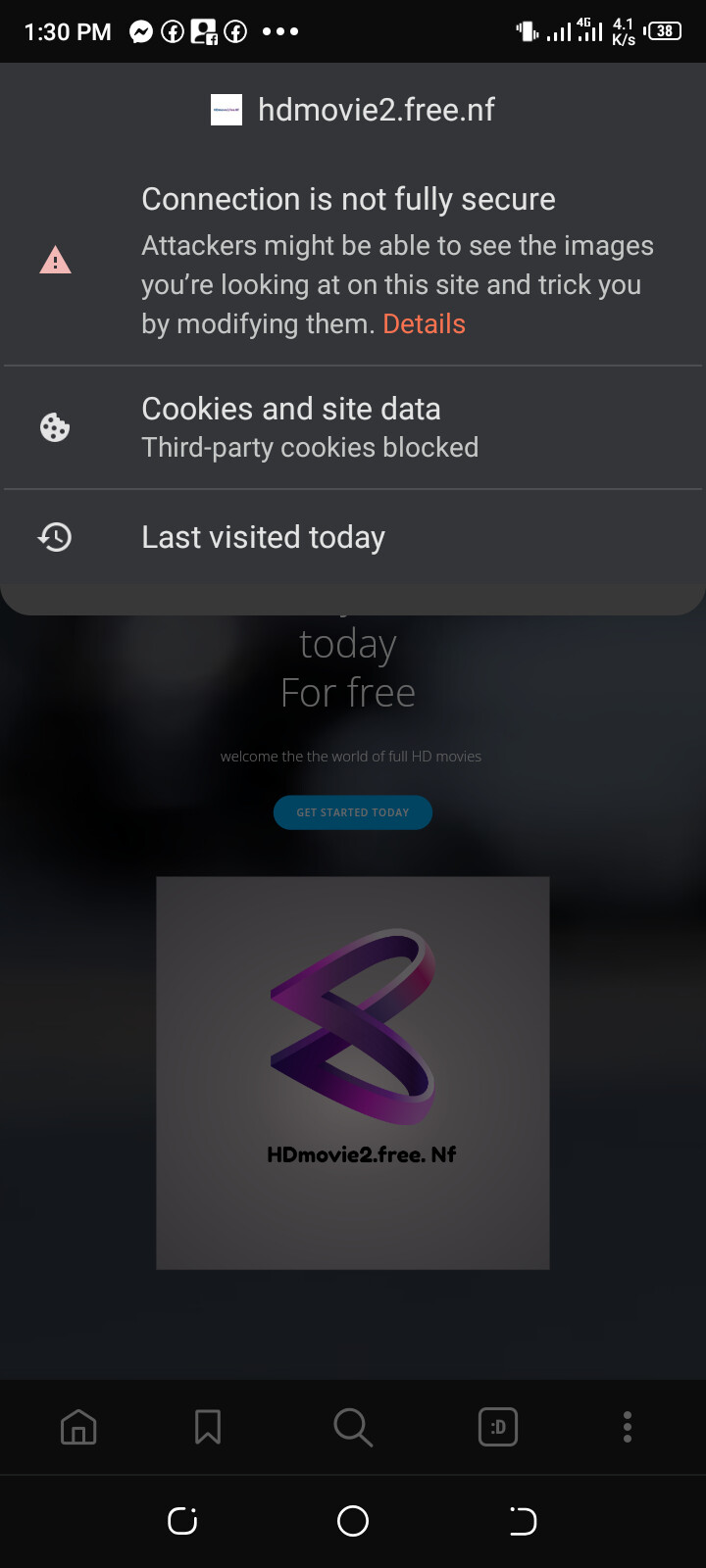The width and height of the screenshot is (706, 1568).
Task: Open Cookies and site data settings
Action: coord(353,427)
